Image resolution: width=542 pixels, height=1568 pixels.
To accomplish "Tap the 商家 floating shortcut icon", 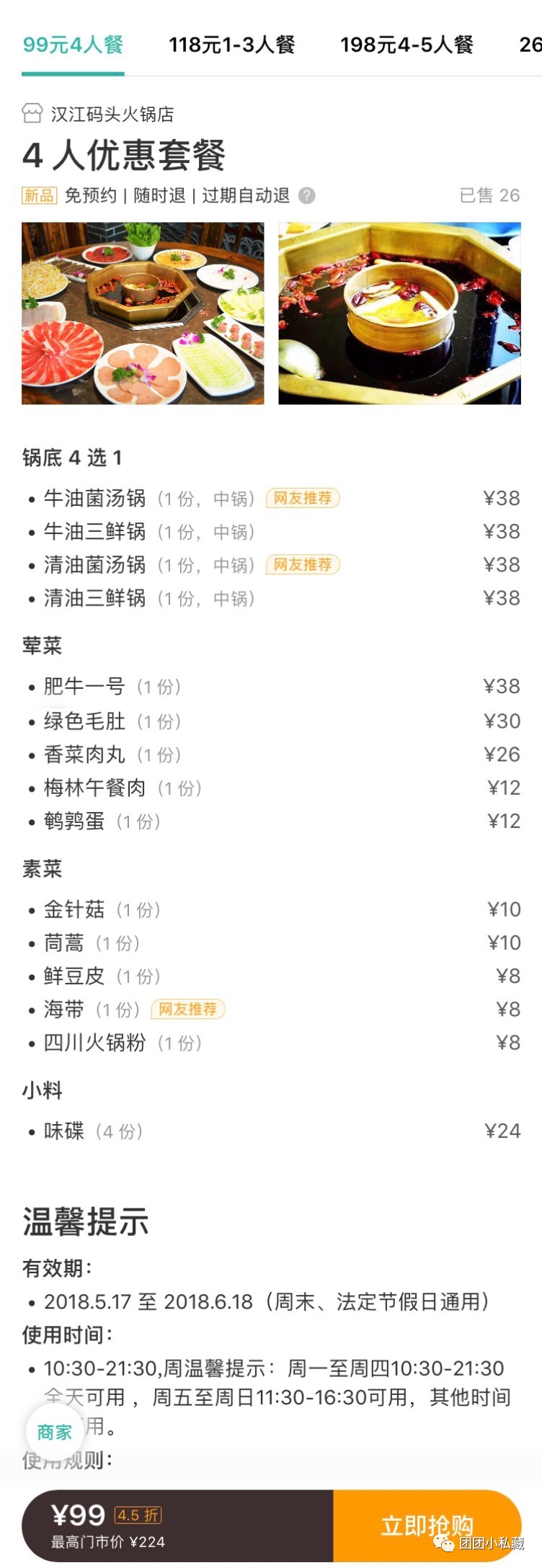I will (55, 1431).
